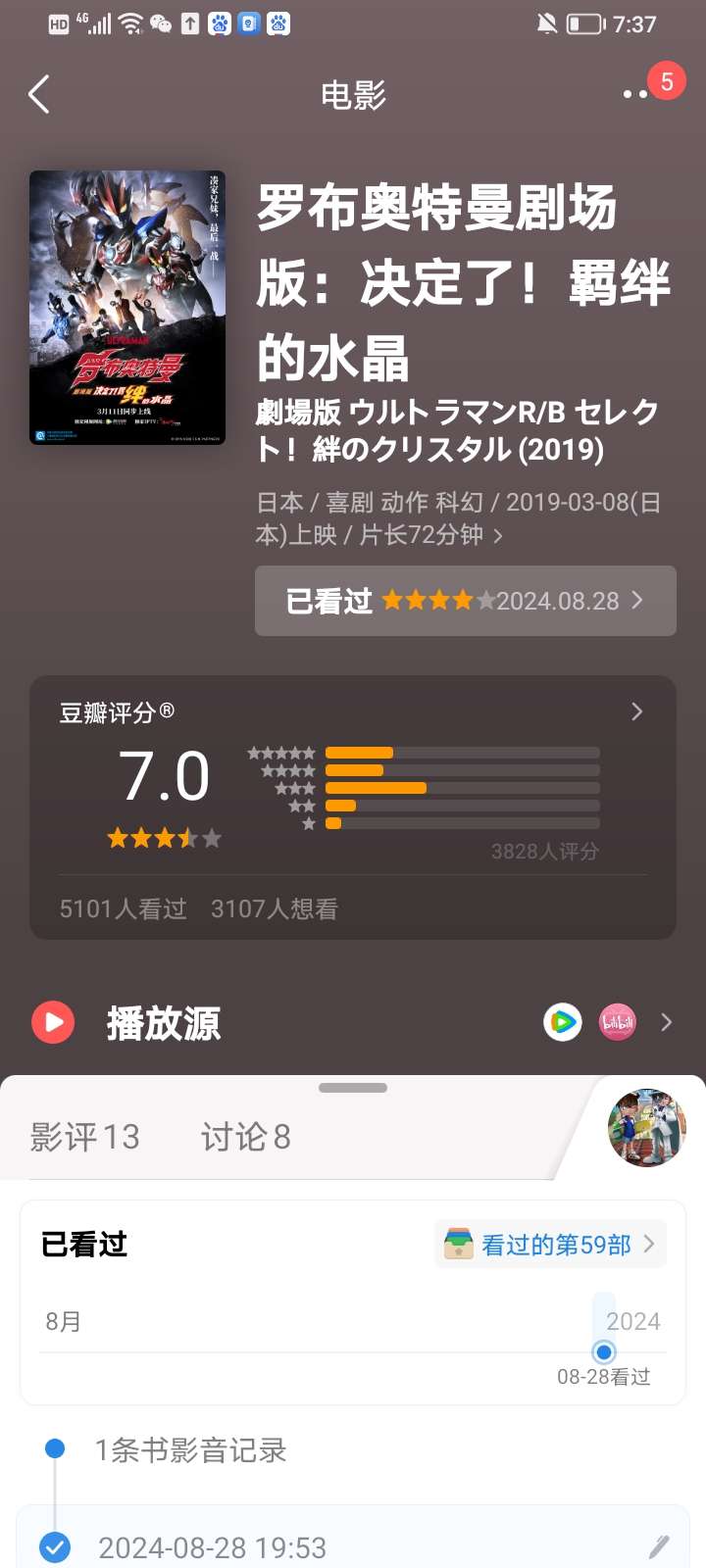Select the 08-28 timeline point
The image size is (706, 1568).
604,1352
